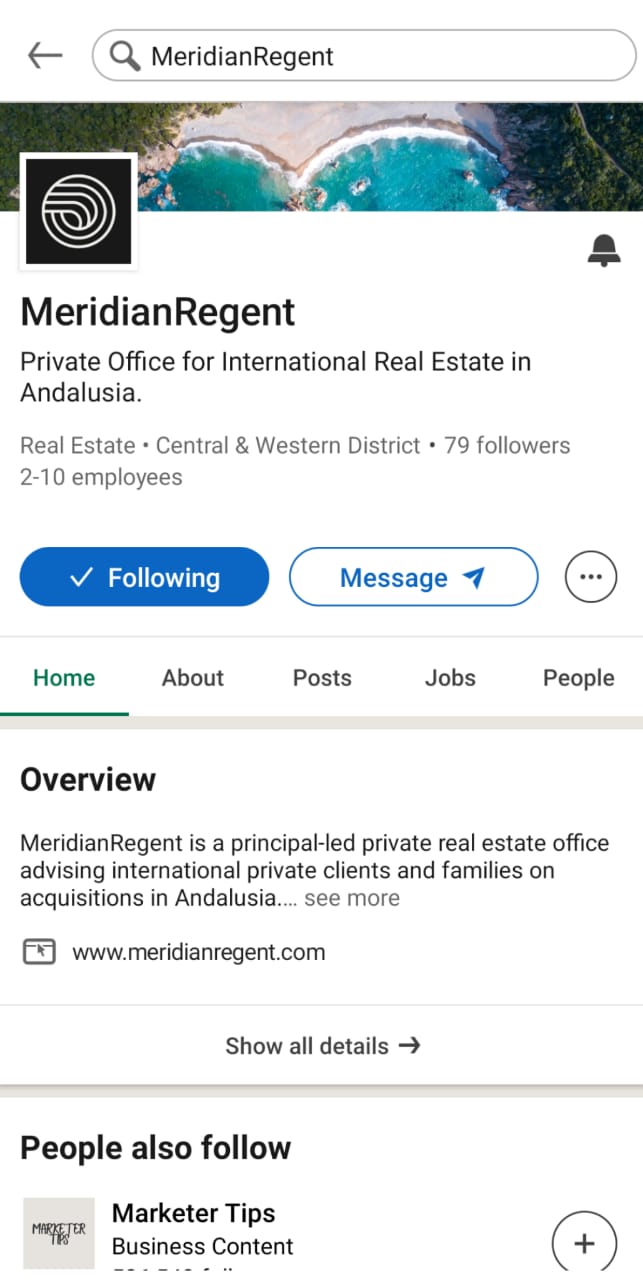Viewport: 643px width, 1280px height.
Task: Follow Marketer Tips with the plus button
Action: pyautogui.click(x=584, y=1243)
